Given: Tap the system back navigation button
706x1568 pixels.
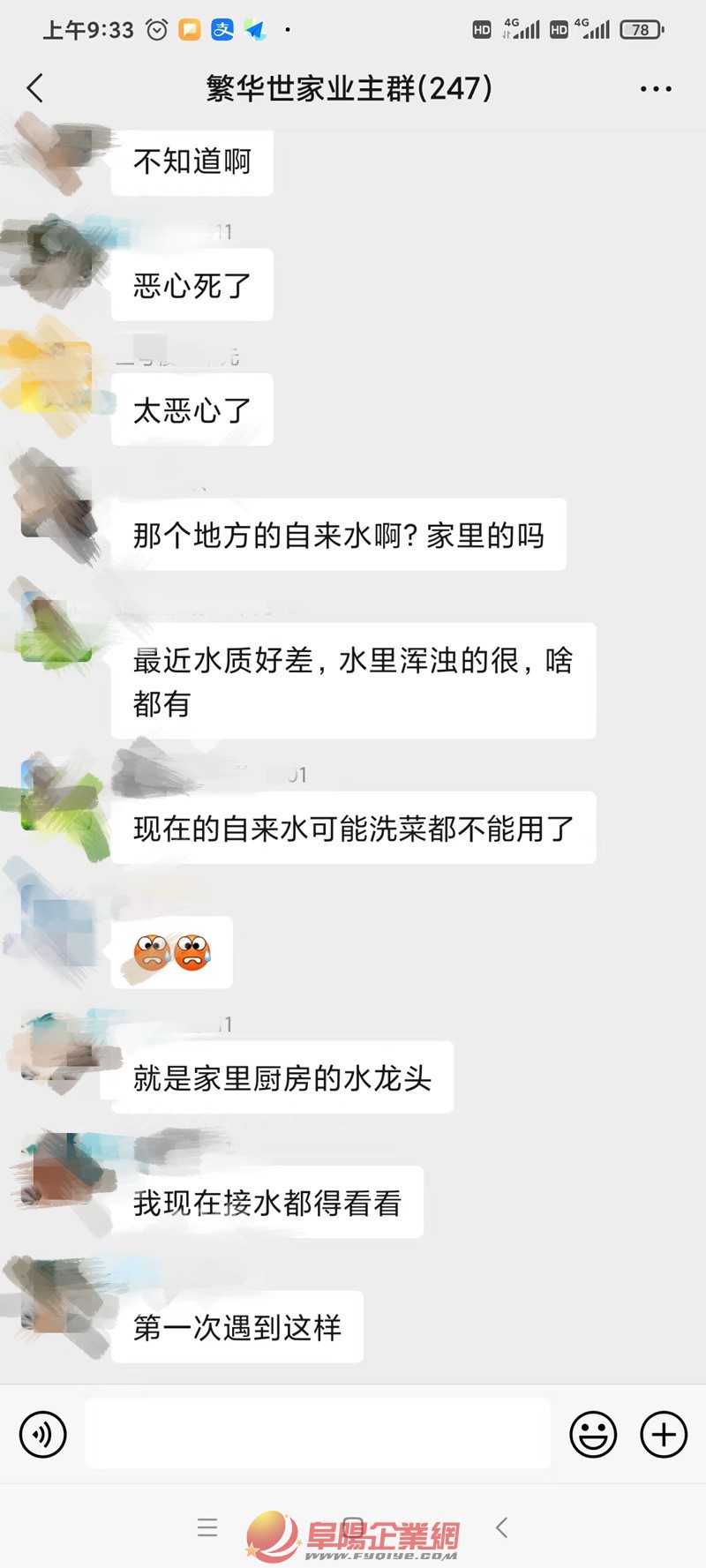Looking at the screenshot, I should click(501, 1527).
